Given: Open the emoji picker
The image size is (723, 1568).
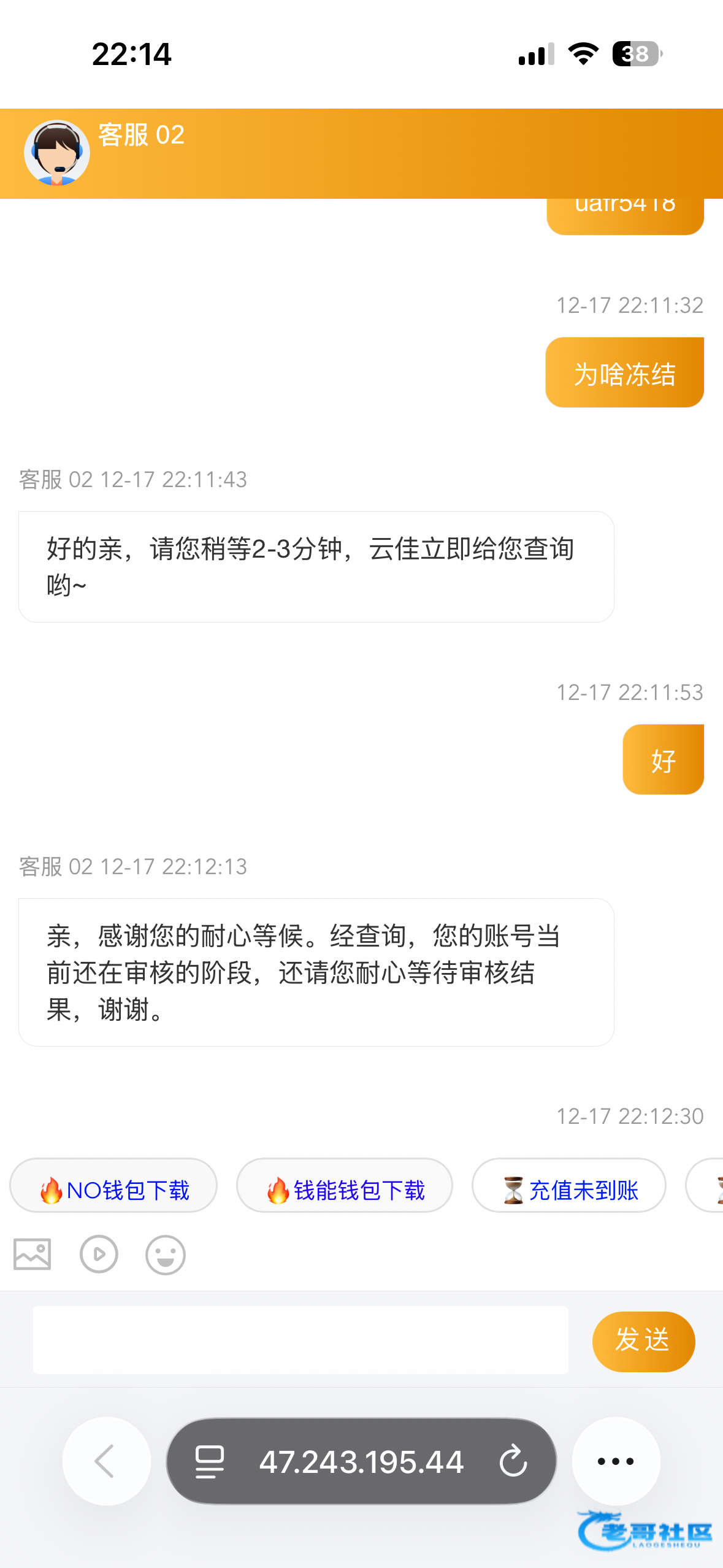Looking at the screenshot, I should pos(165,1255).
